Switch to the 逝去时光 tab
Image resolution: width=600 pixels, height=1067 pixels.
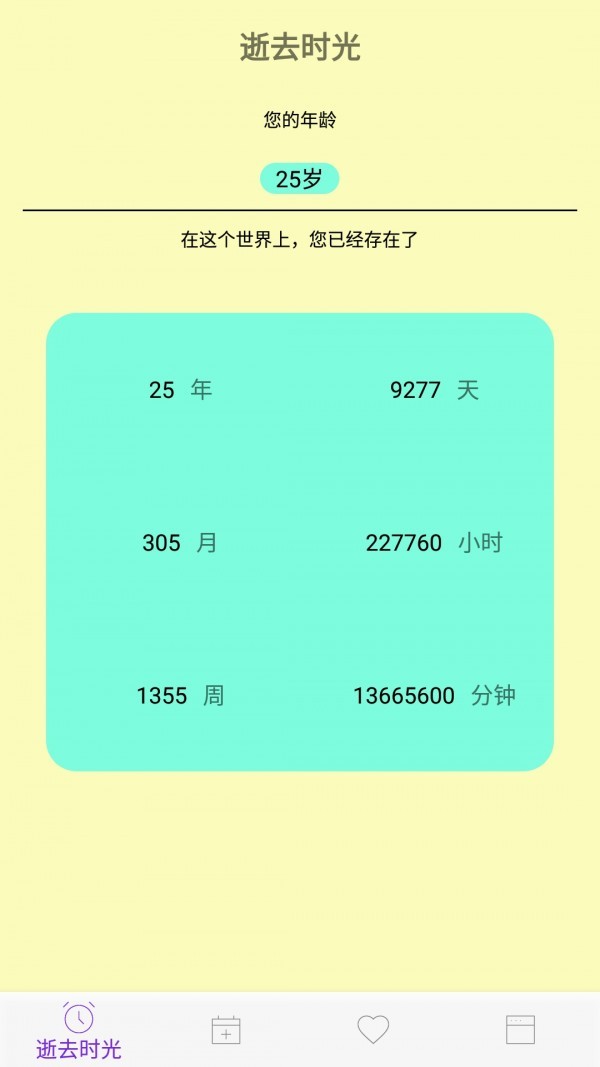click(x=78, y=1030)
